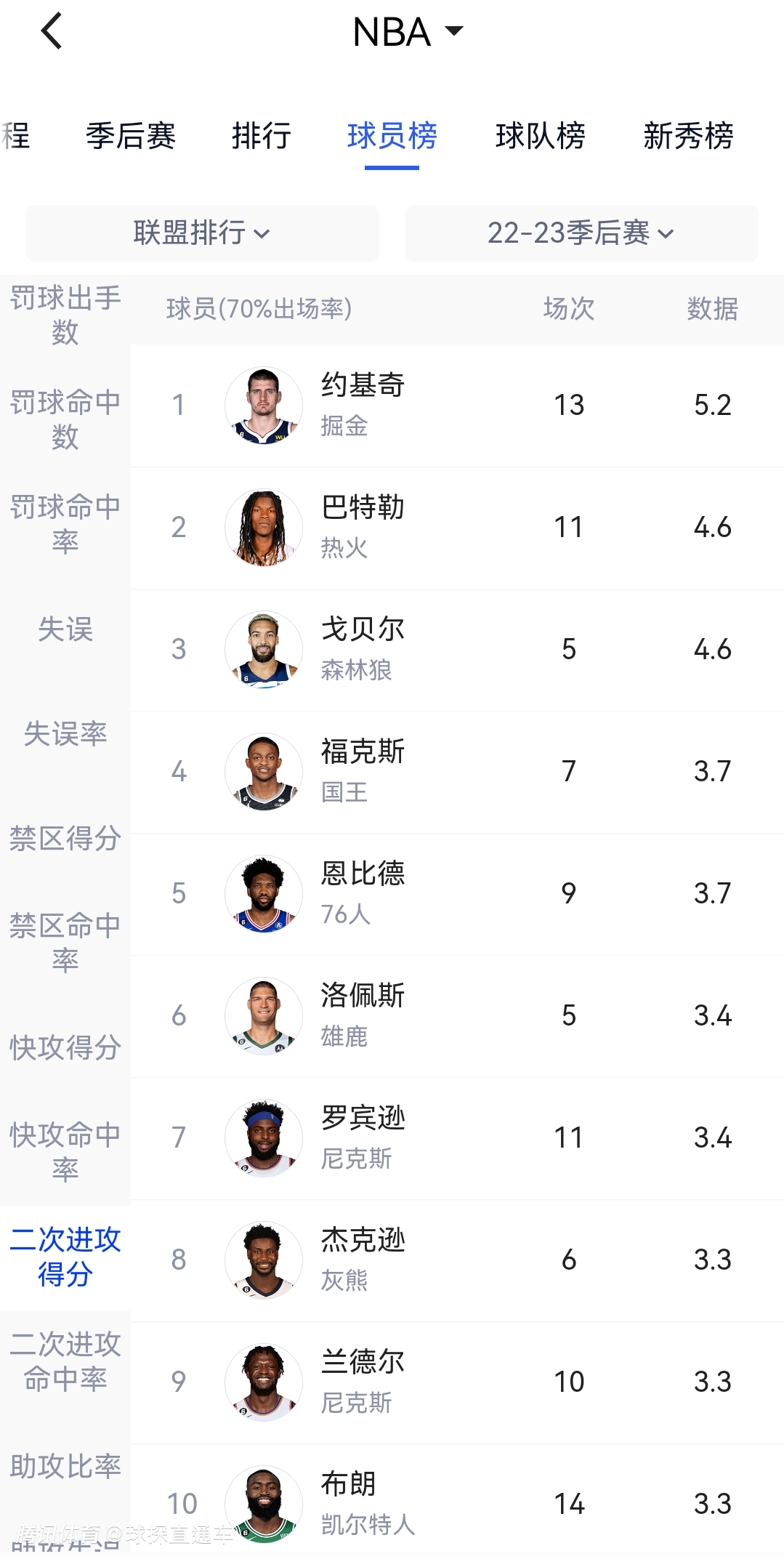Switch to the 新秀榜 tab

(x=688, y=136)
